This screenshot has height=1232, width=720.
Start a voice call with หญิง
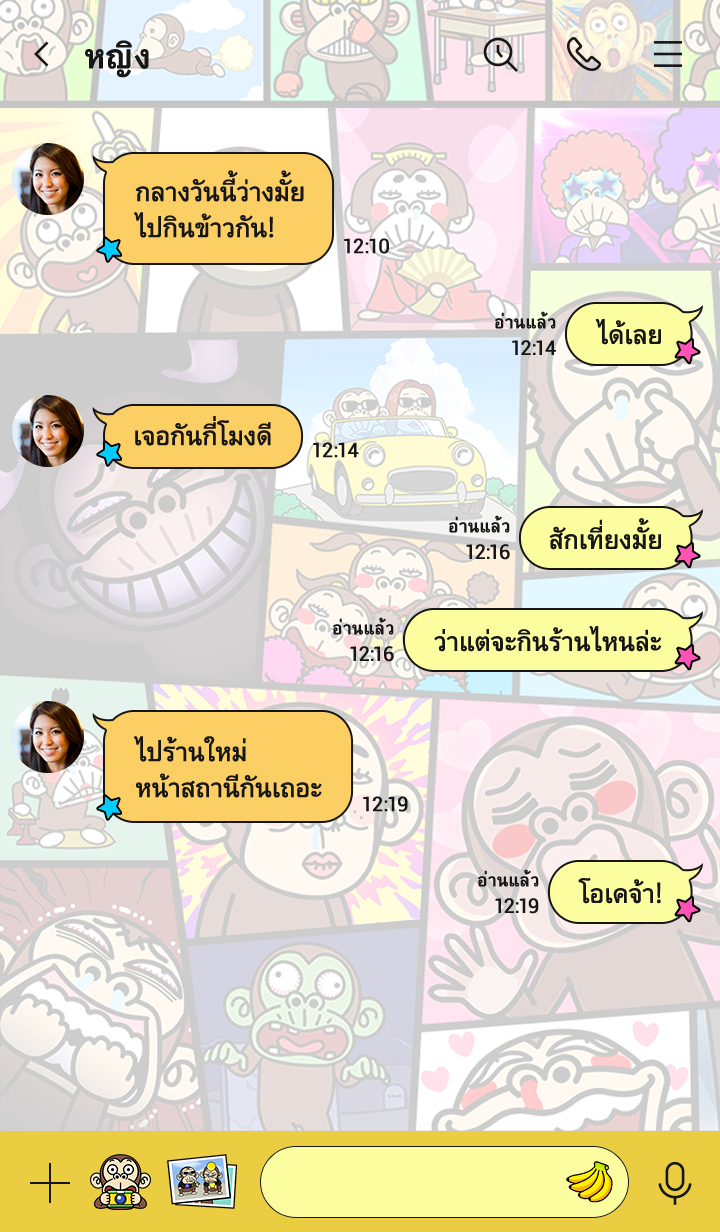click(583, 54)
